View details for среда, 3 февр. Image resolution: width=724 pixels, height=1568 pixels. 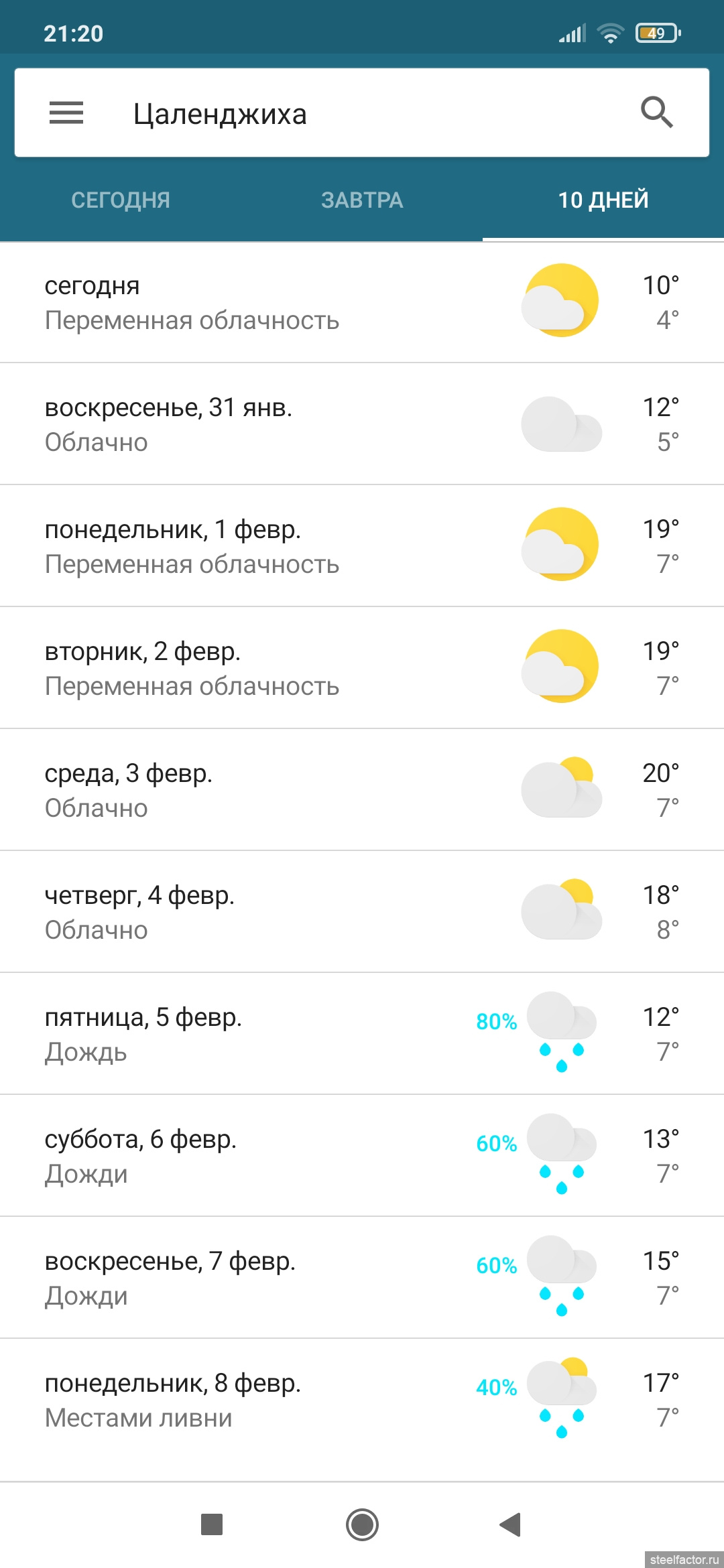click(x=362, y=790)
